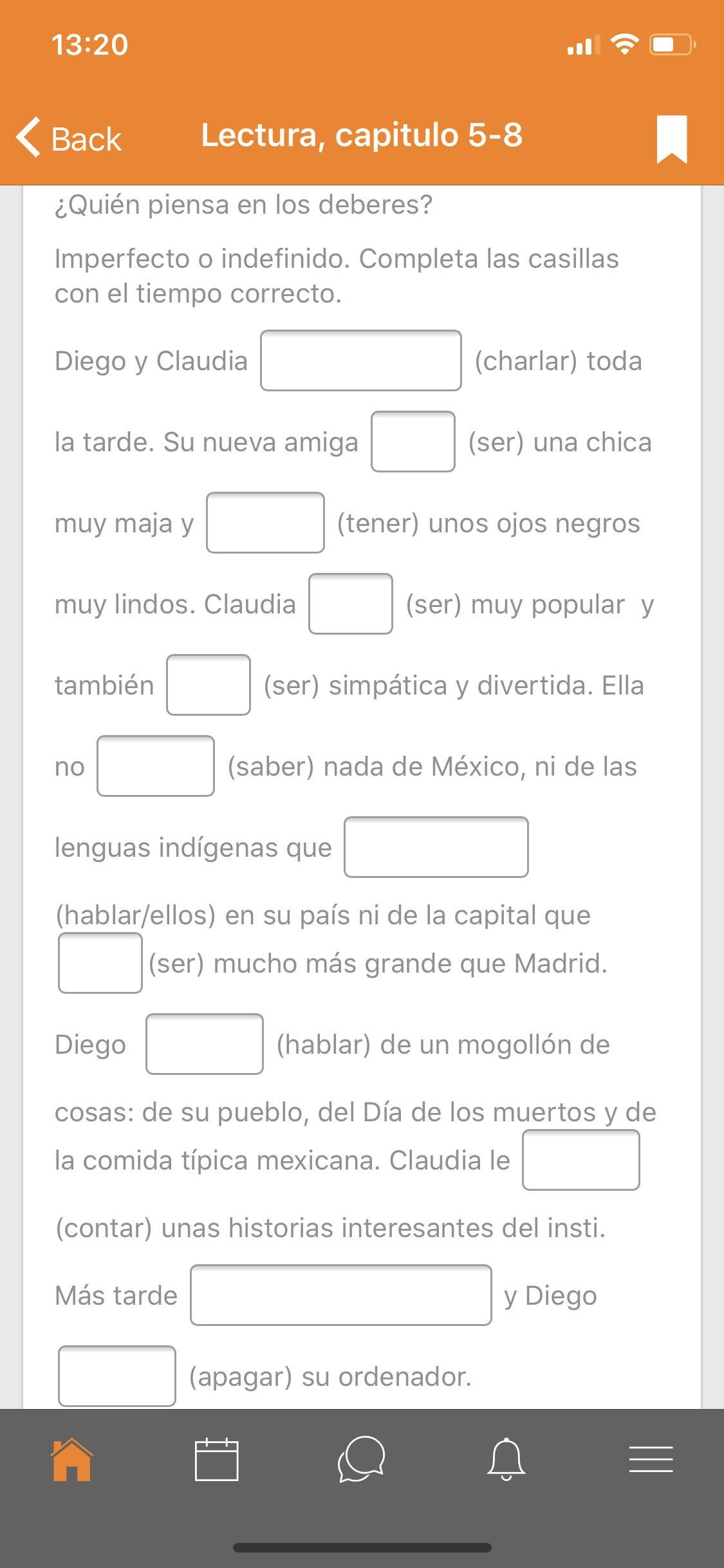
Task: Go back to the previous screen
Action: [x=69, y=138]
